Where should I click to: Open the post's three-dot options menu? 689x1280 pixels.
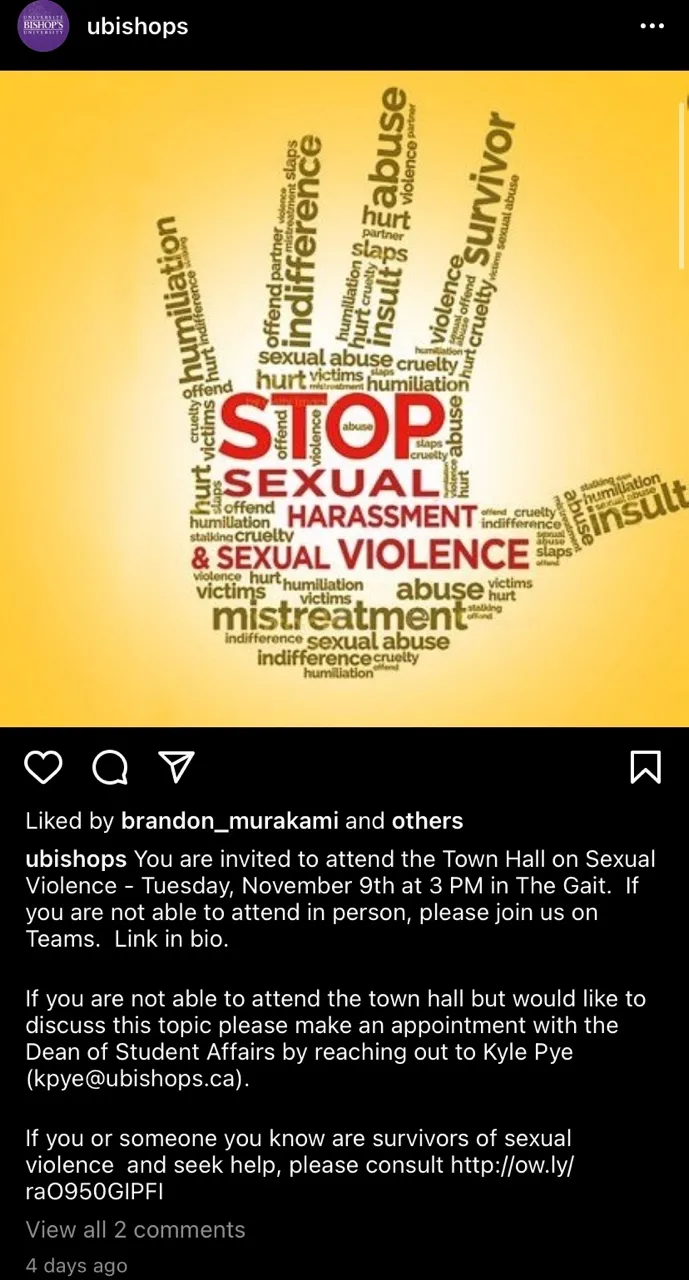(652, 27)
